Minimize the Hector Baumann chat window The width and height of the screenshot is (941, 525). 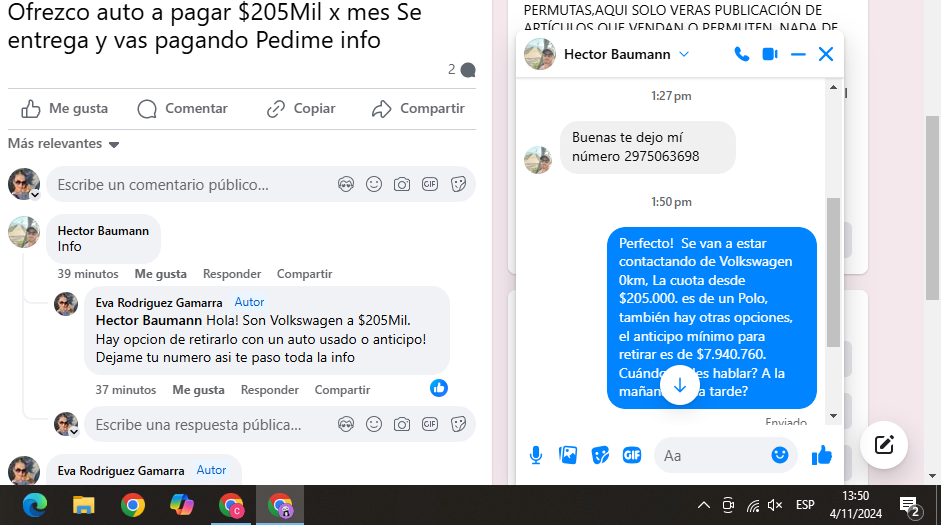click(x=798, y=54)
